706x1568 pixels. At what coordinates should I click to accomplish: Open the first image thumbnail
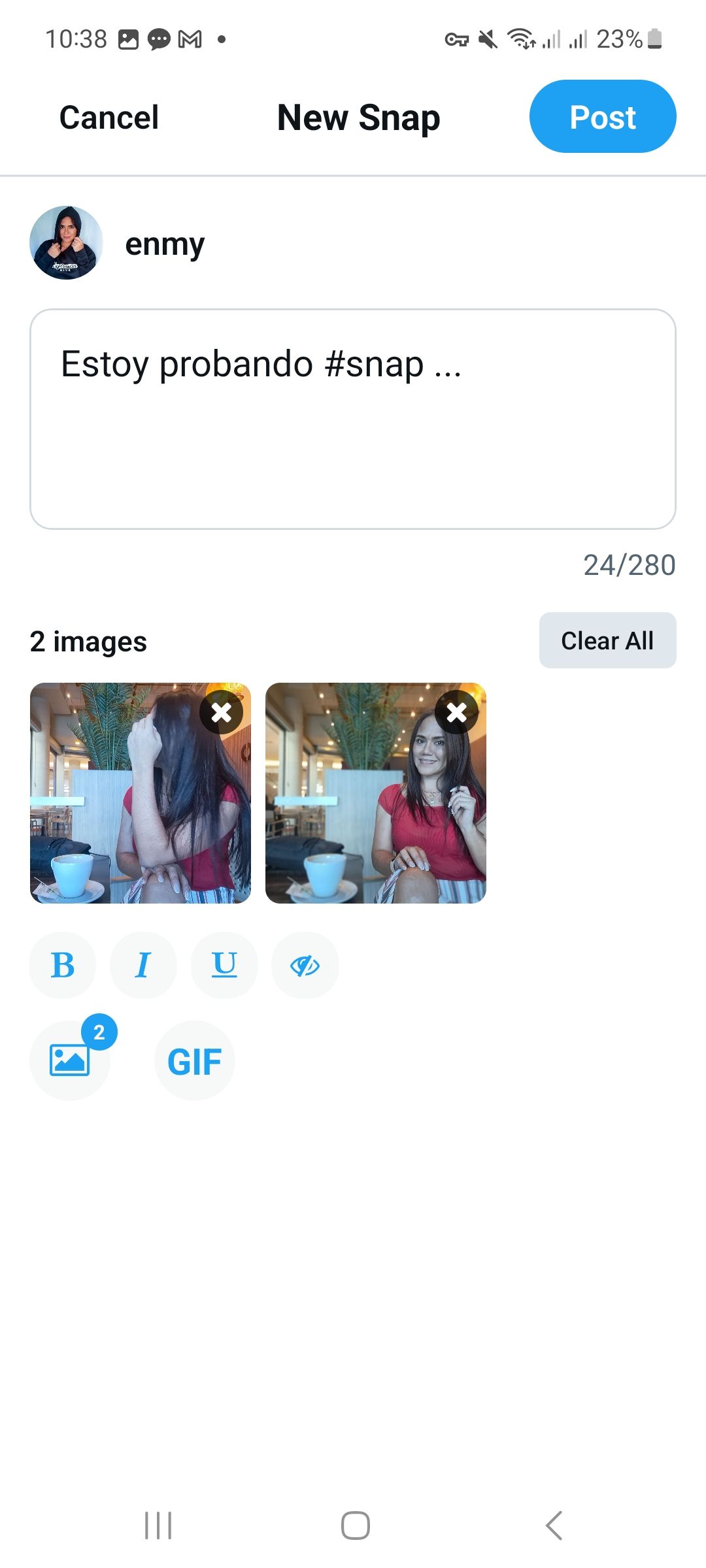tap(124, 810)
